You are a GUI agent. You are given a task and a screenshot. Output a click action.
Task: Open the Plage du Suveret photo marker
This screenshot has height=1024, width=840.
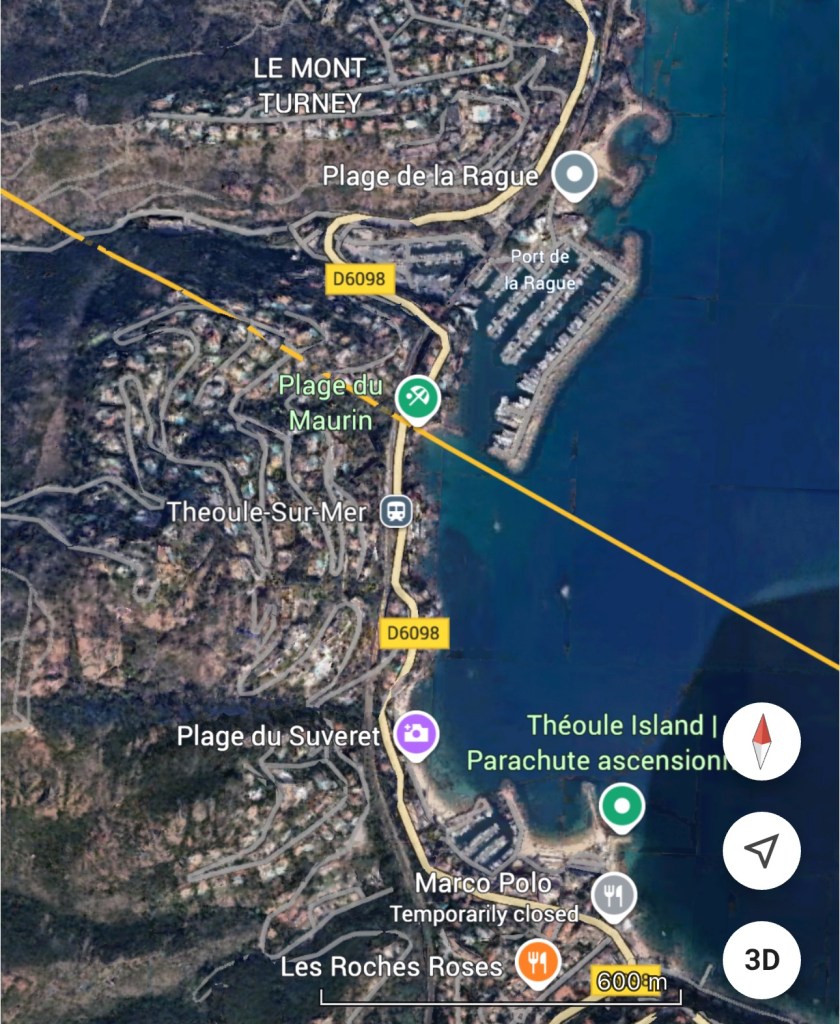point(416,734)
